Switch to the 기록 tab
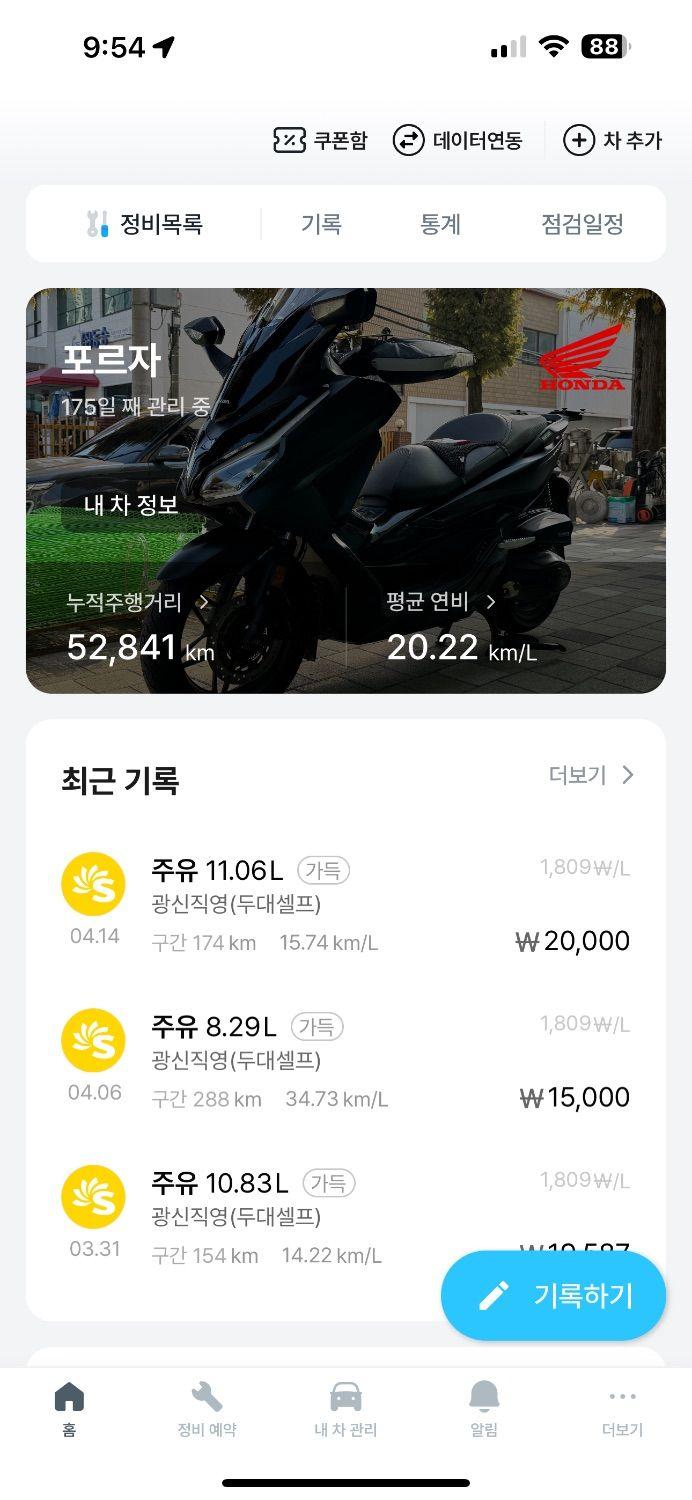Image resolution: width=692 pixels, height=1500 pixels. point(321,224)
